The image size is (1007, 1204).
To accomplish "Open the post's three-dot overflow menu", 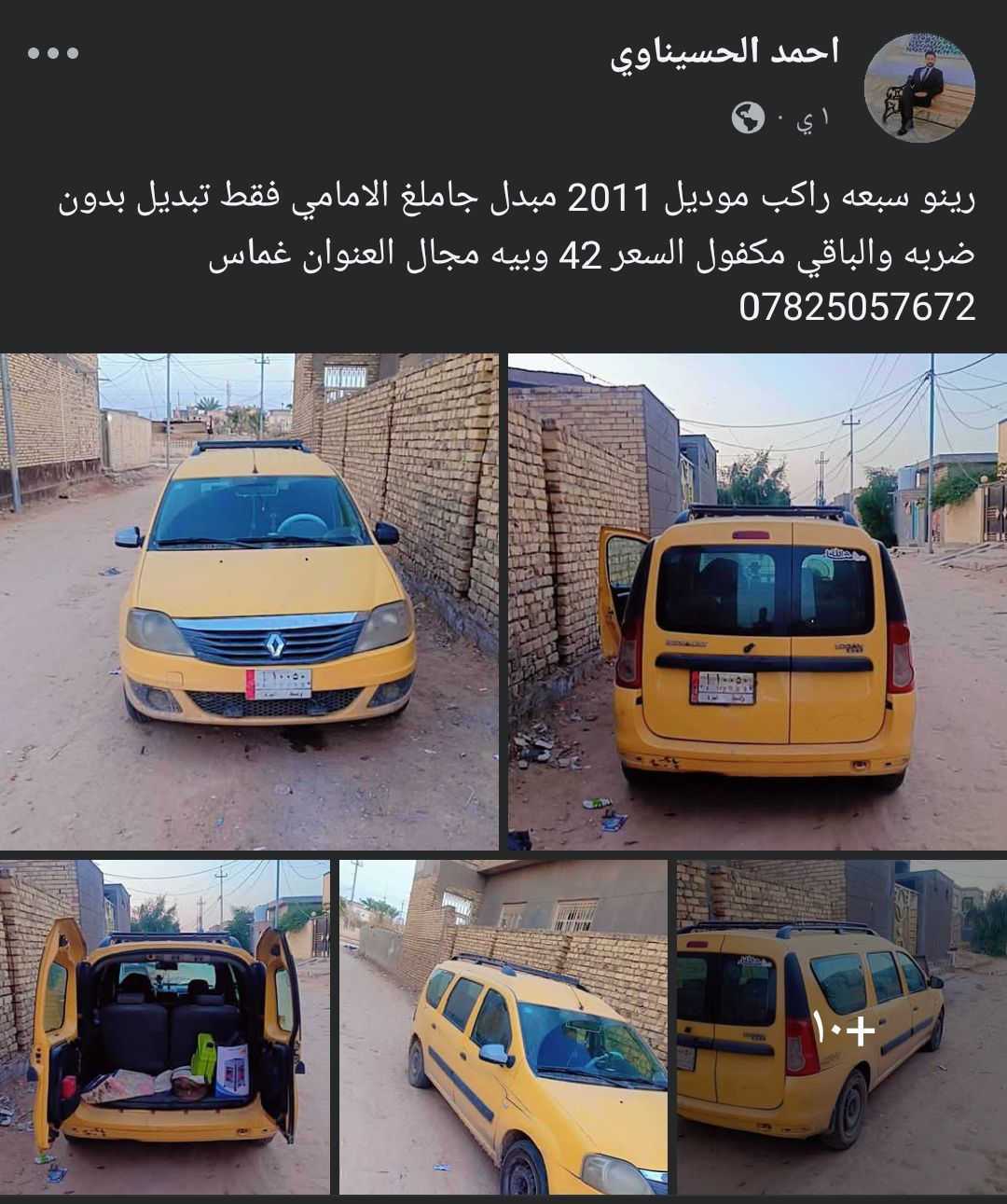I will pos(53,53).
